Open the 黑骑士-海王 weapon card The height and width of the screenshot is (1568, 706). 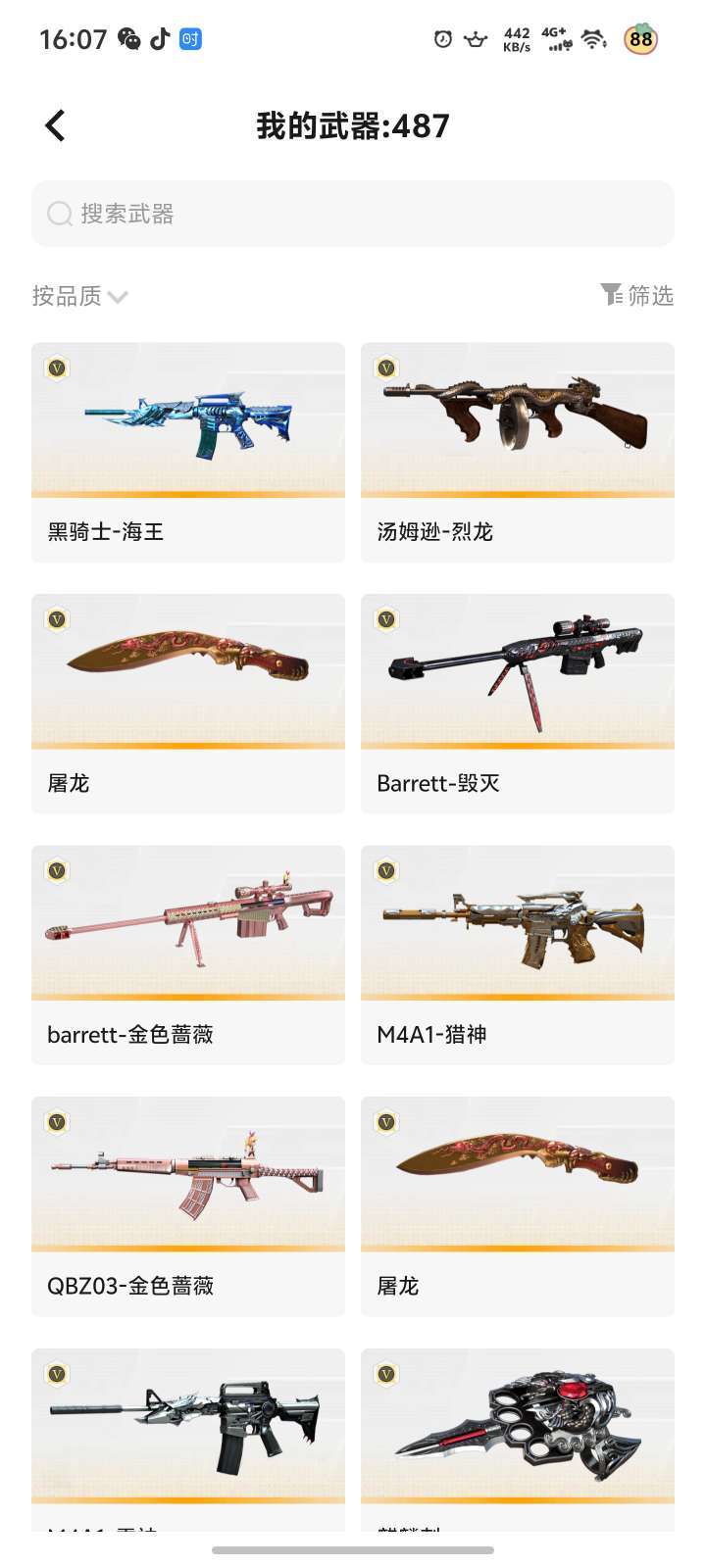[188, 453]
